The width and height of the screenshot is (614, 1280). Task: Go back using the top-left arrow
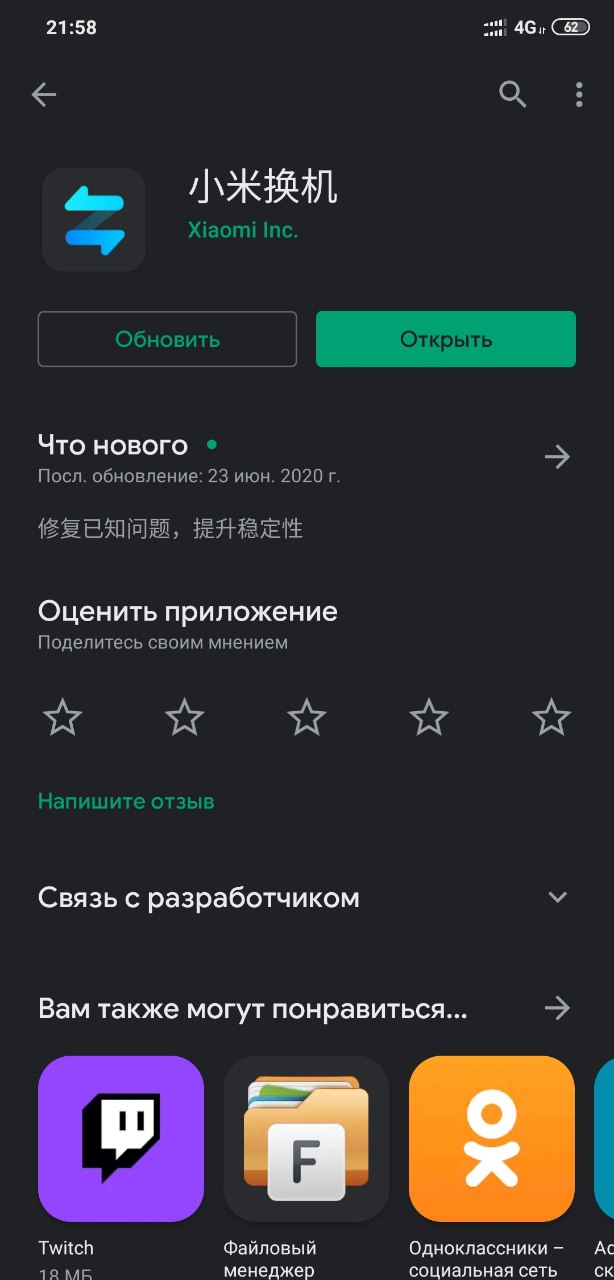44,95
